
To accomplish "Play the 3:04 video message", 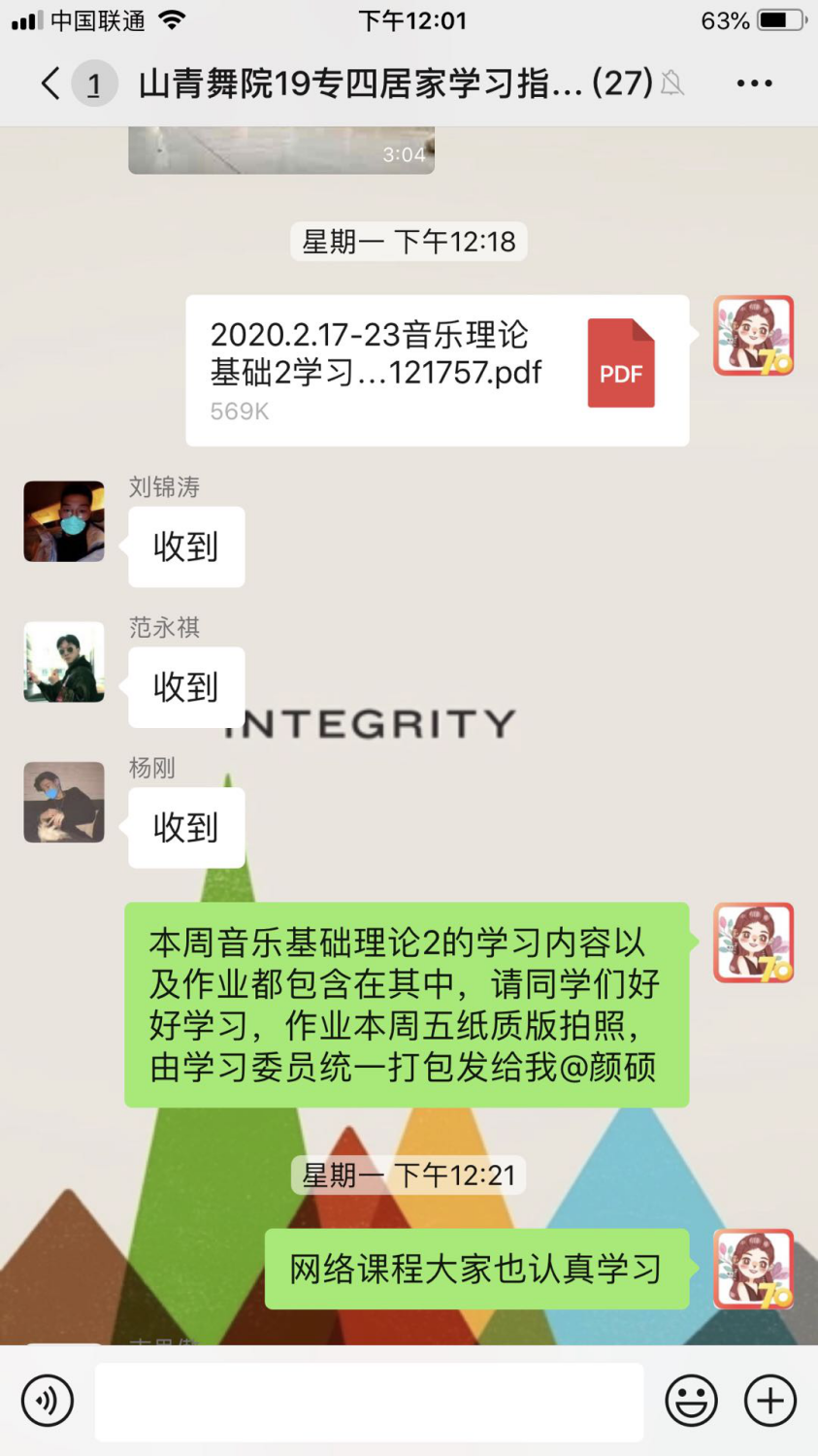I will (x=281, y=150).
